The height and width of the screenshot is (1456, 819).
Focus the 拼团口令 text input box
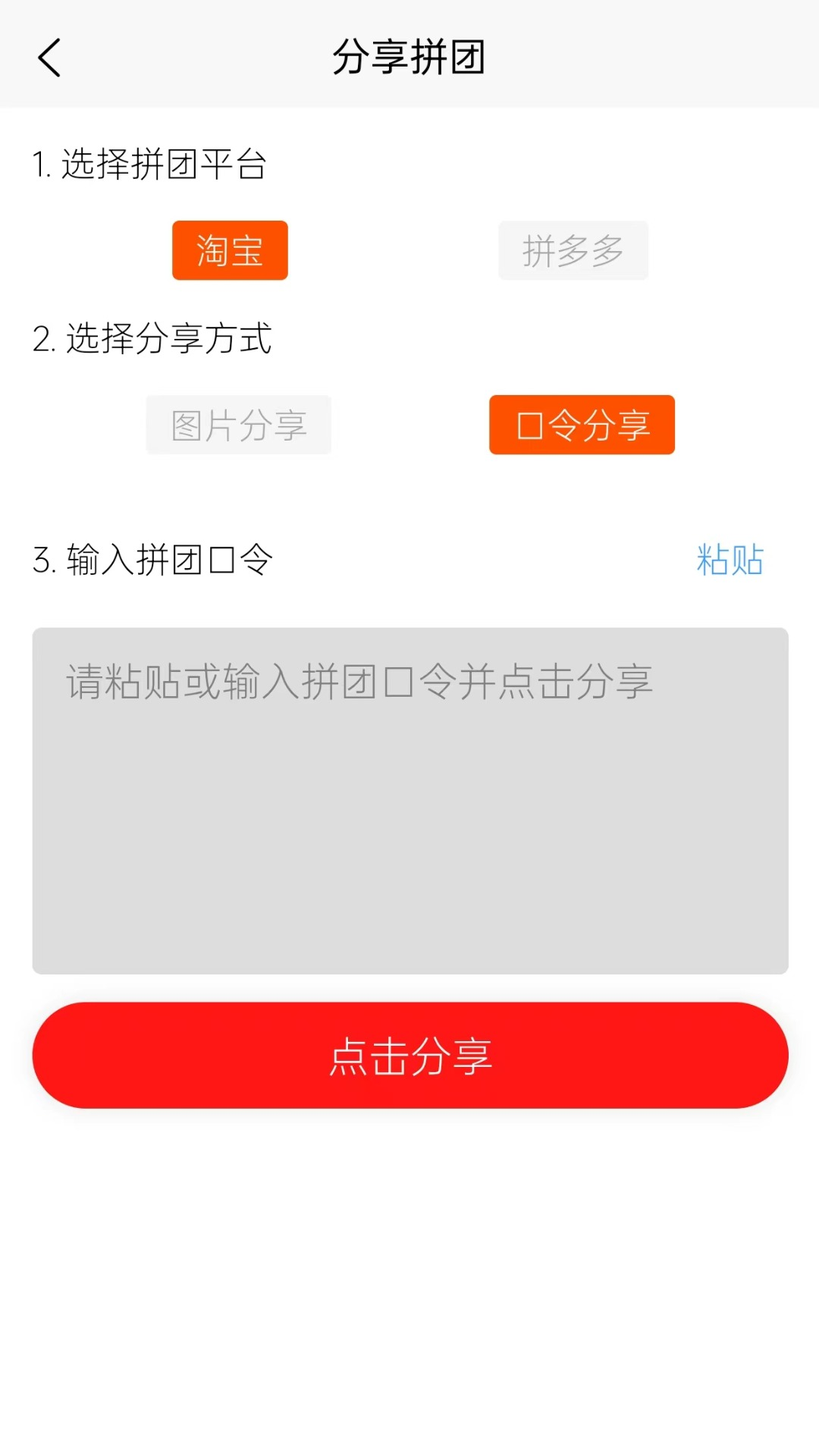pyautogui.click(x=409, y=800)
